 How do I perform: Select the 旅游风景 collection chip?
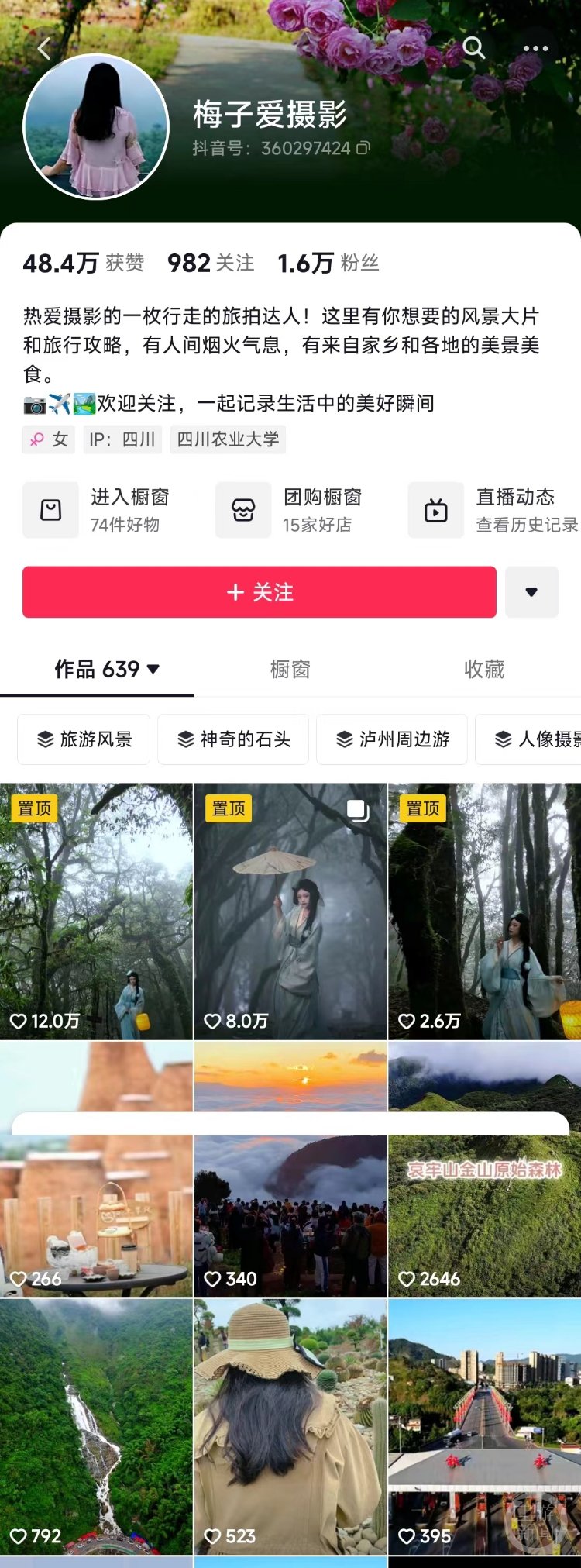(x=84, y=739)
